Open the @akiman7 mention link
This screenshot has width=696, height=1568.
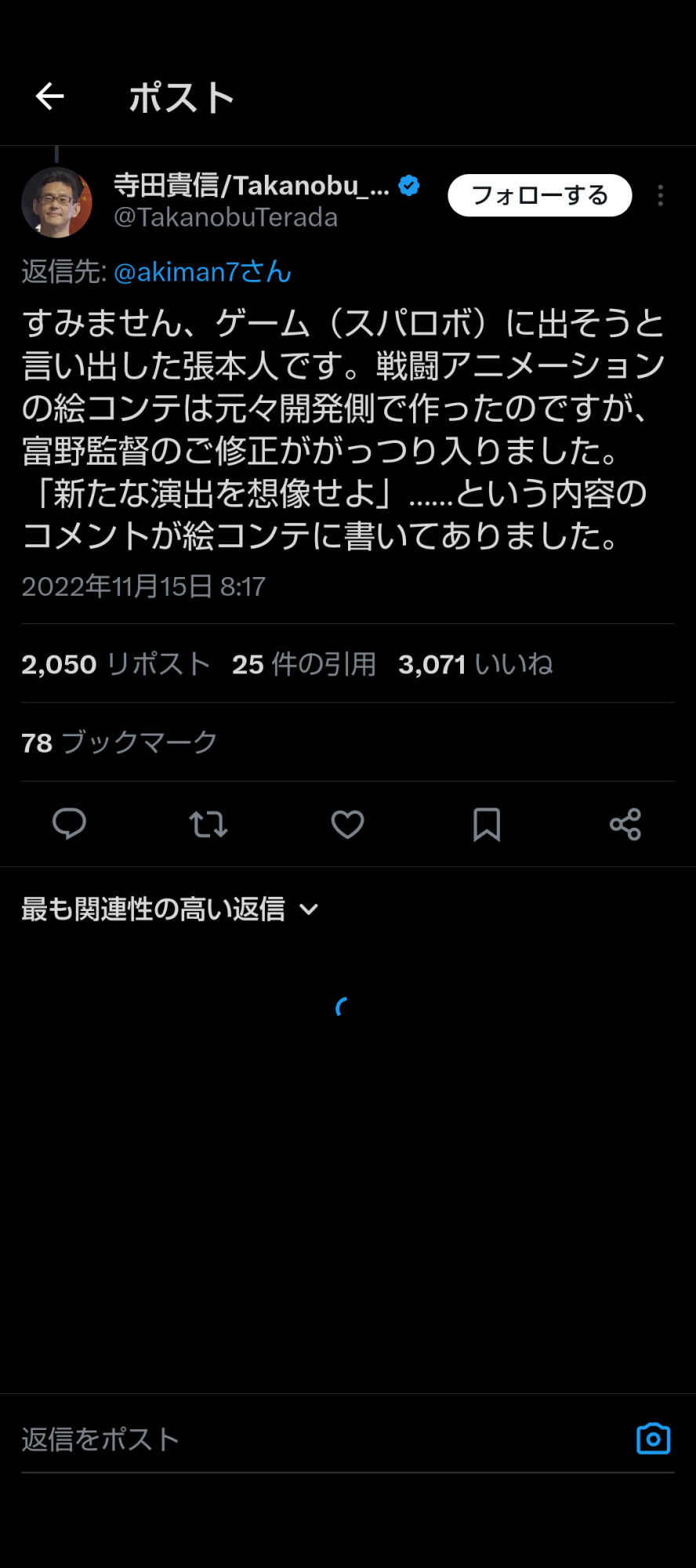click(x=202, y=272)
